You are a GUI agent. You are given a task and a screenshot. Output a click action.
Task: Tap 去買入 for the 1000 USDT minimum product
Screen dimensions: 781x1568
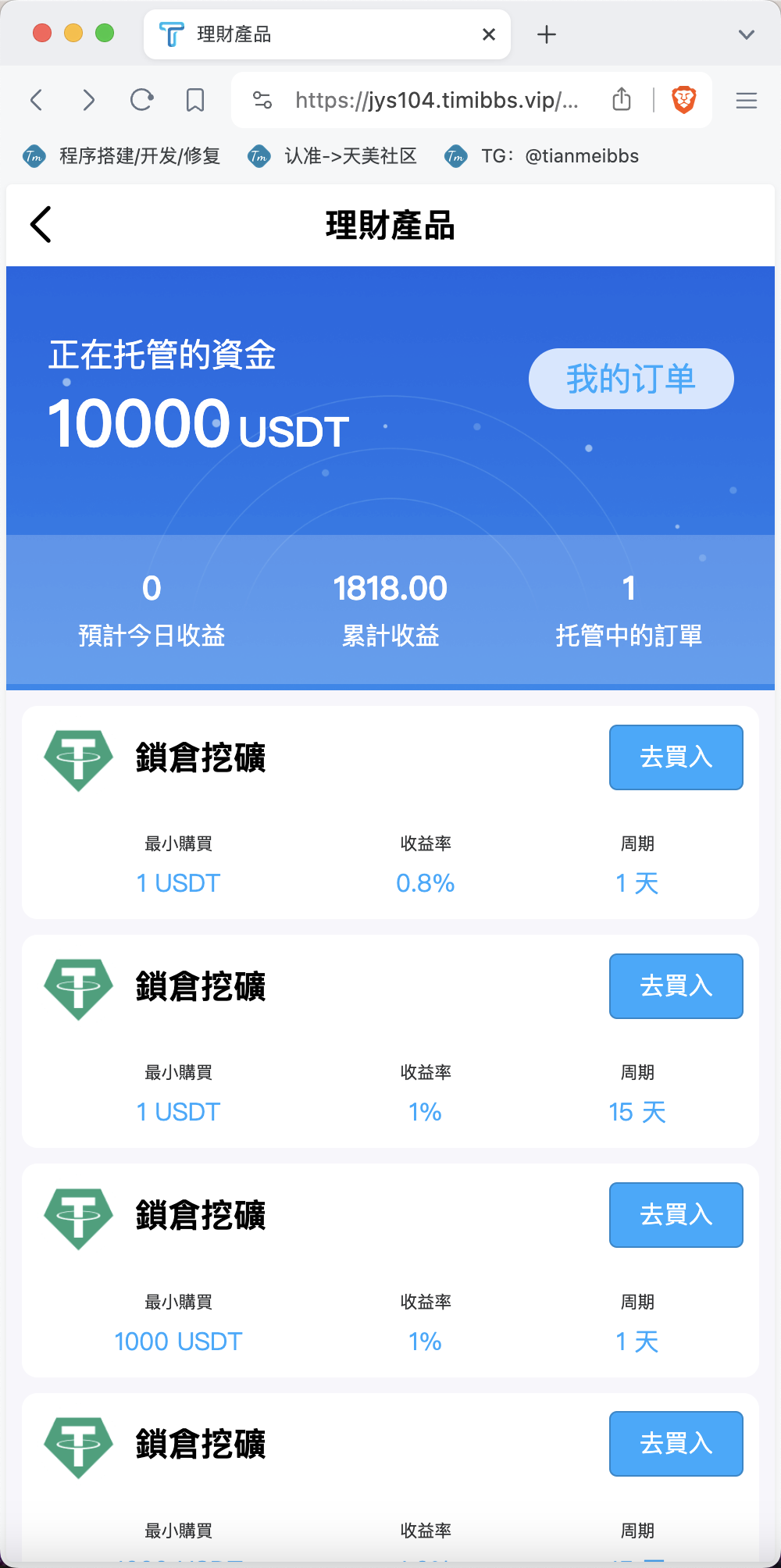click(x=676, y=1215)
